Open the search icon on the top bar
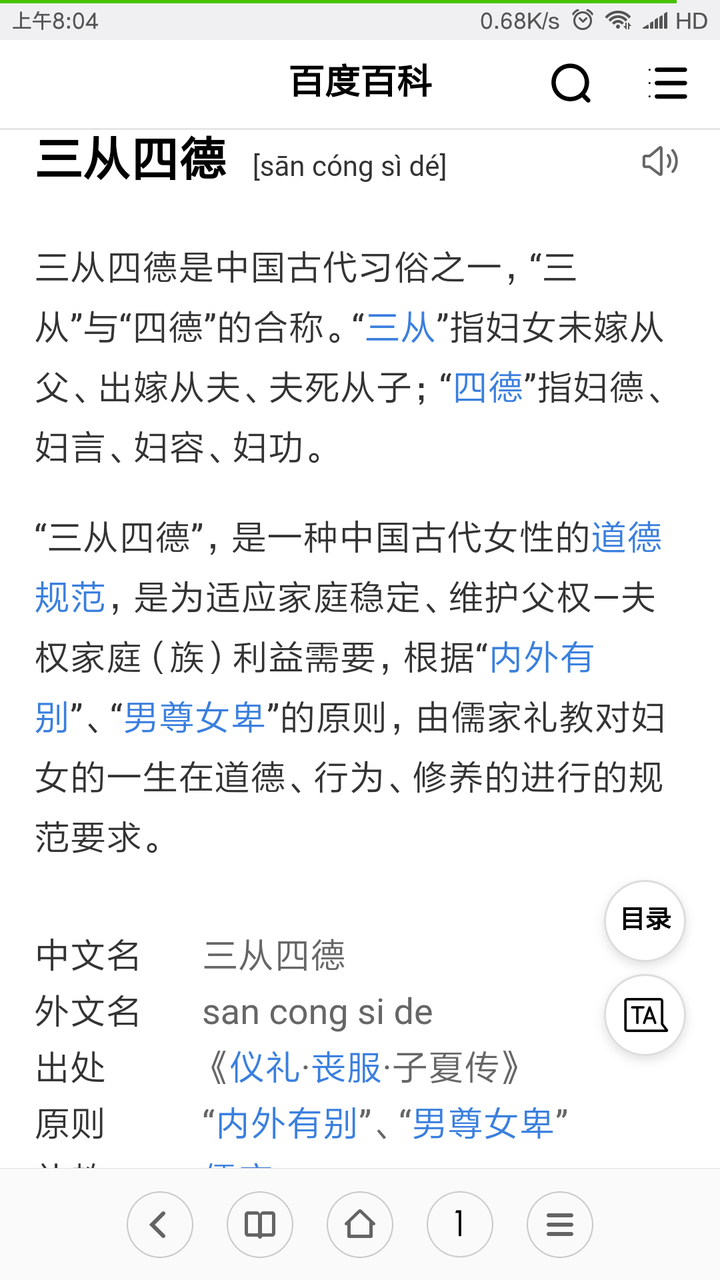720x1280 pixels. (x=570, y=84)
